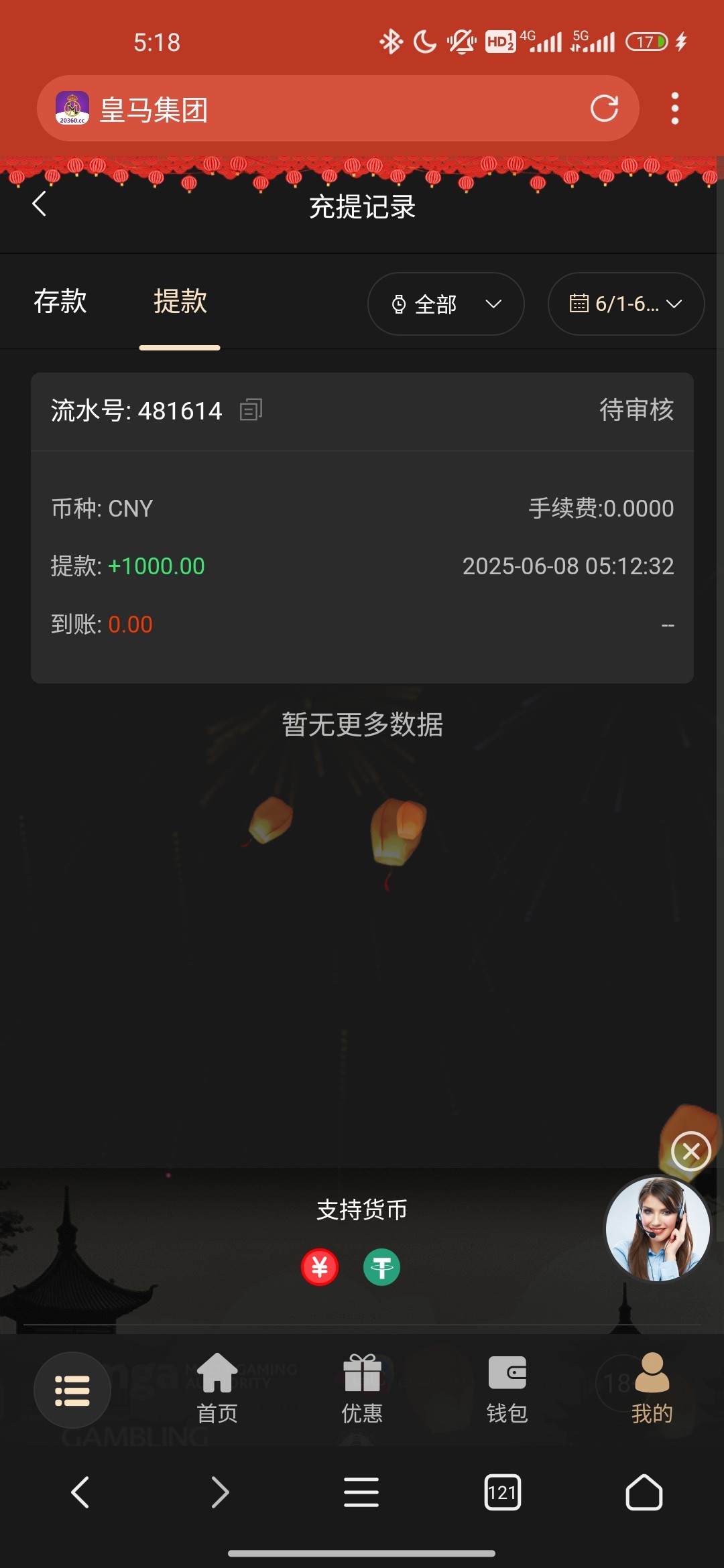Open the browser overflow menu

674,109
